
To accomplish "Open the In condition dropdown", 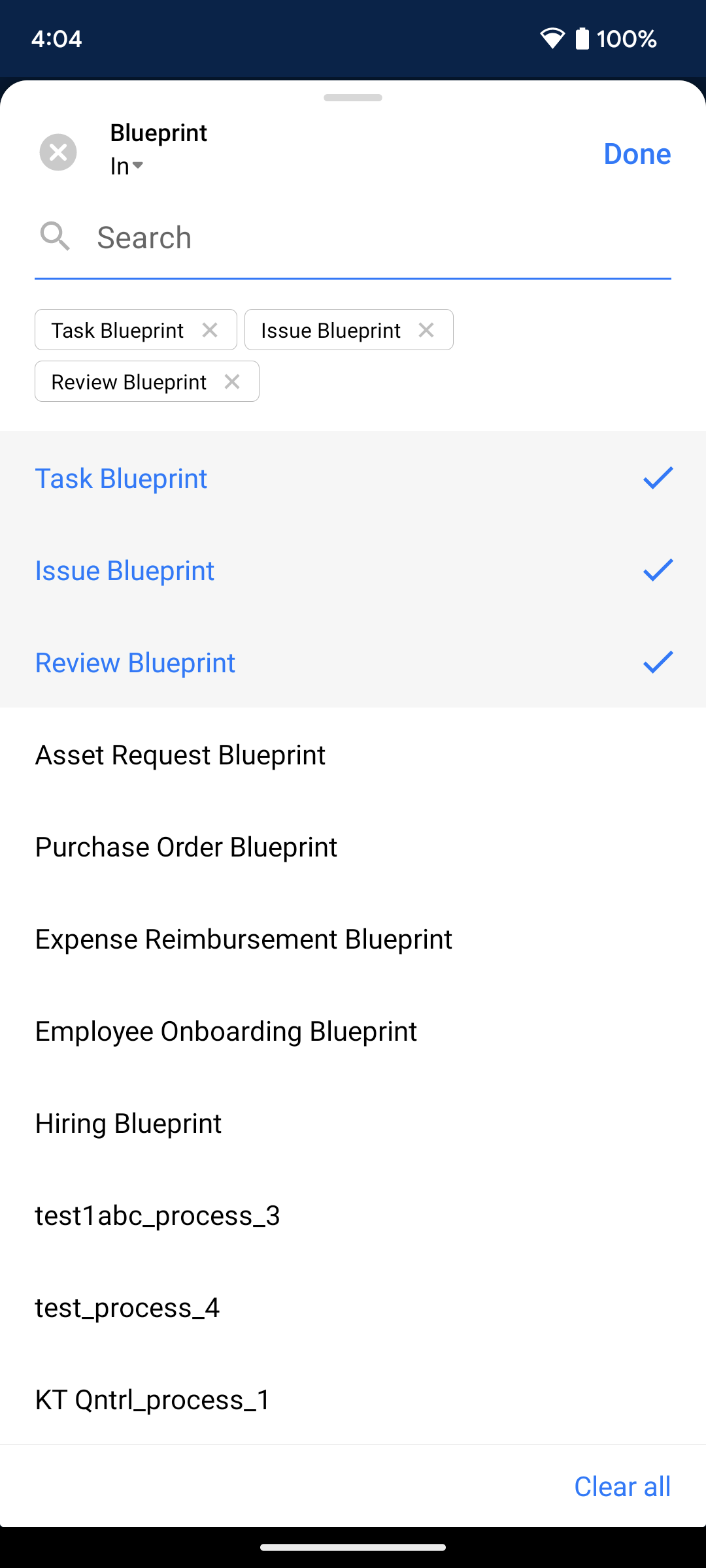I will click(127, 166).
